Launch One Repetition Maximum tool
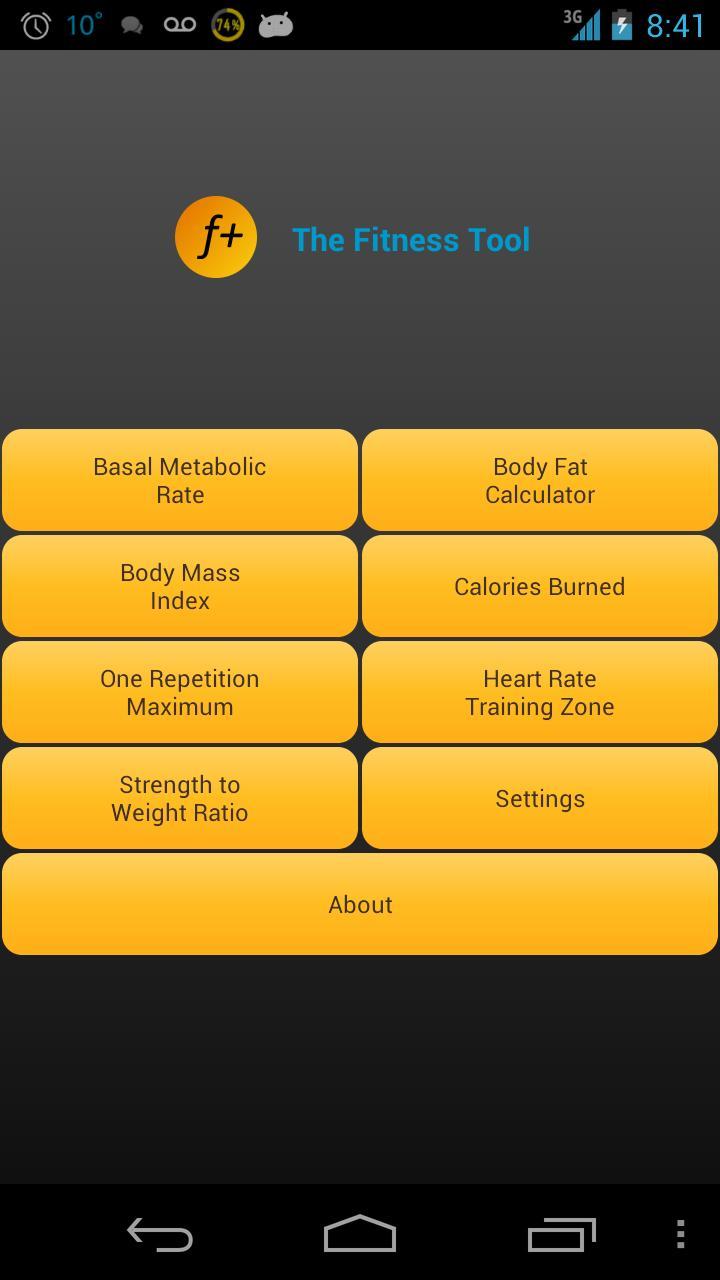Viewport: 720px width, 1280px height. 180,692
